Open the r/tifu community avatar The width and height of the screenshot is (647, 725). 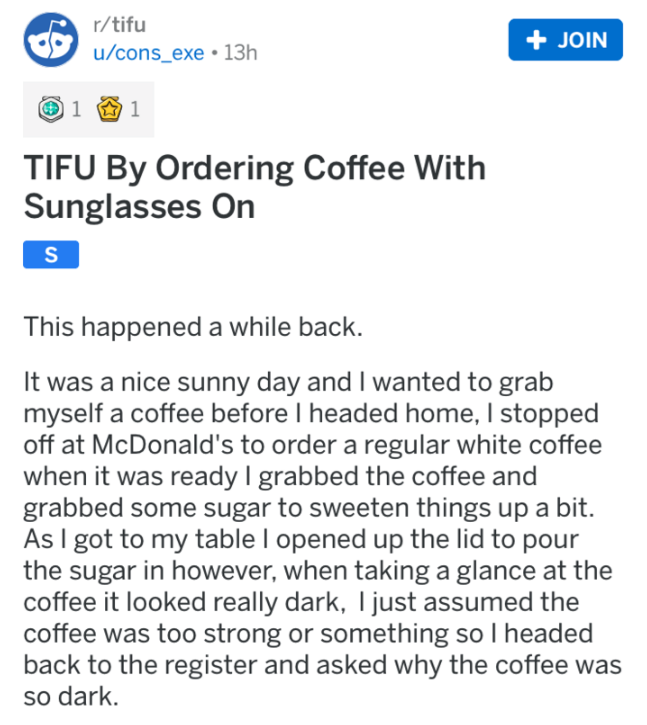coord(50,40)
